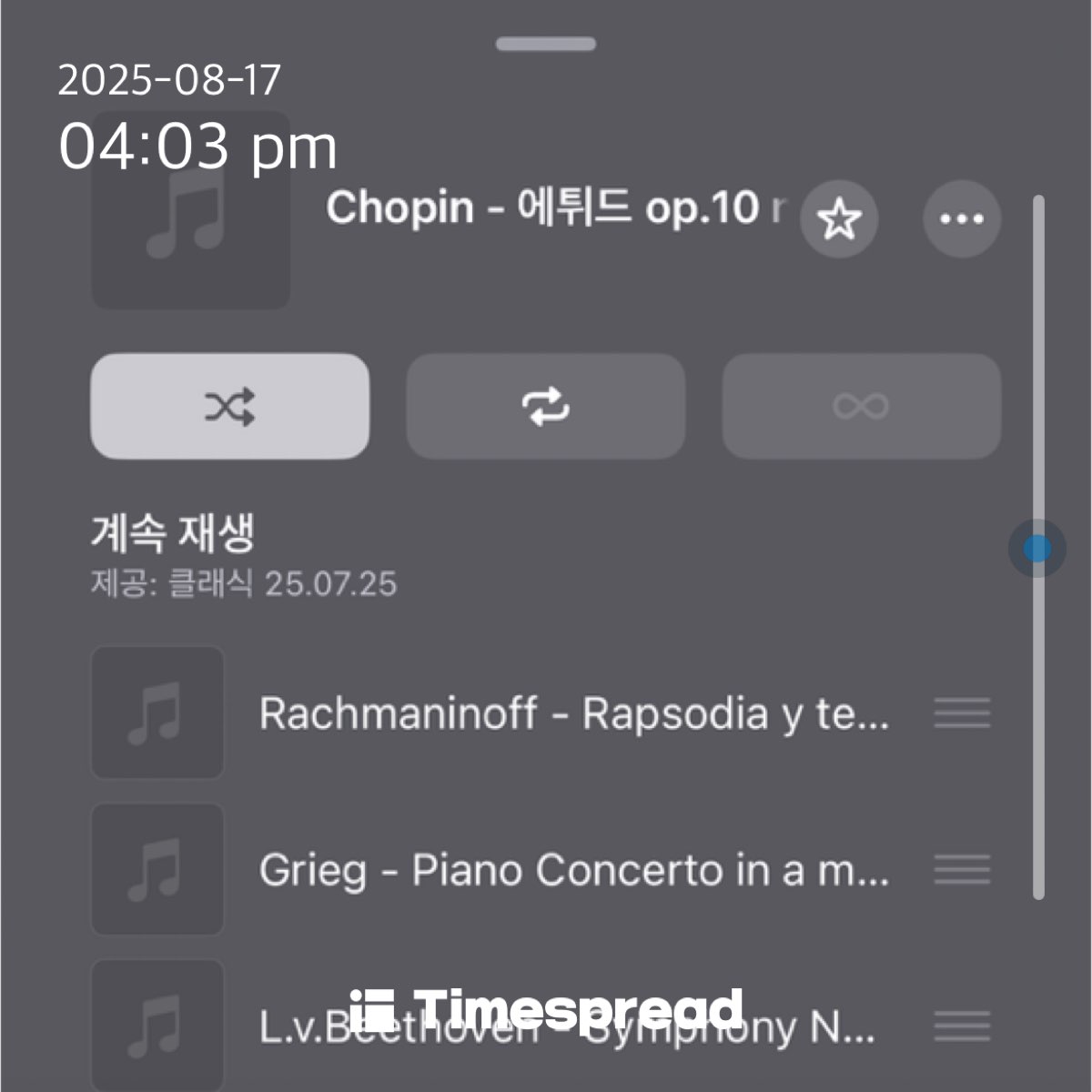Tap the reorder handle beside Rachmaninoff track

click(962, 713)
